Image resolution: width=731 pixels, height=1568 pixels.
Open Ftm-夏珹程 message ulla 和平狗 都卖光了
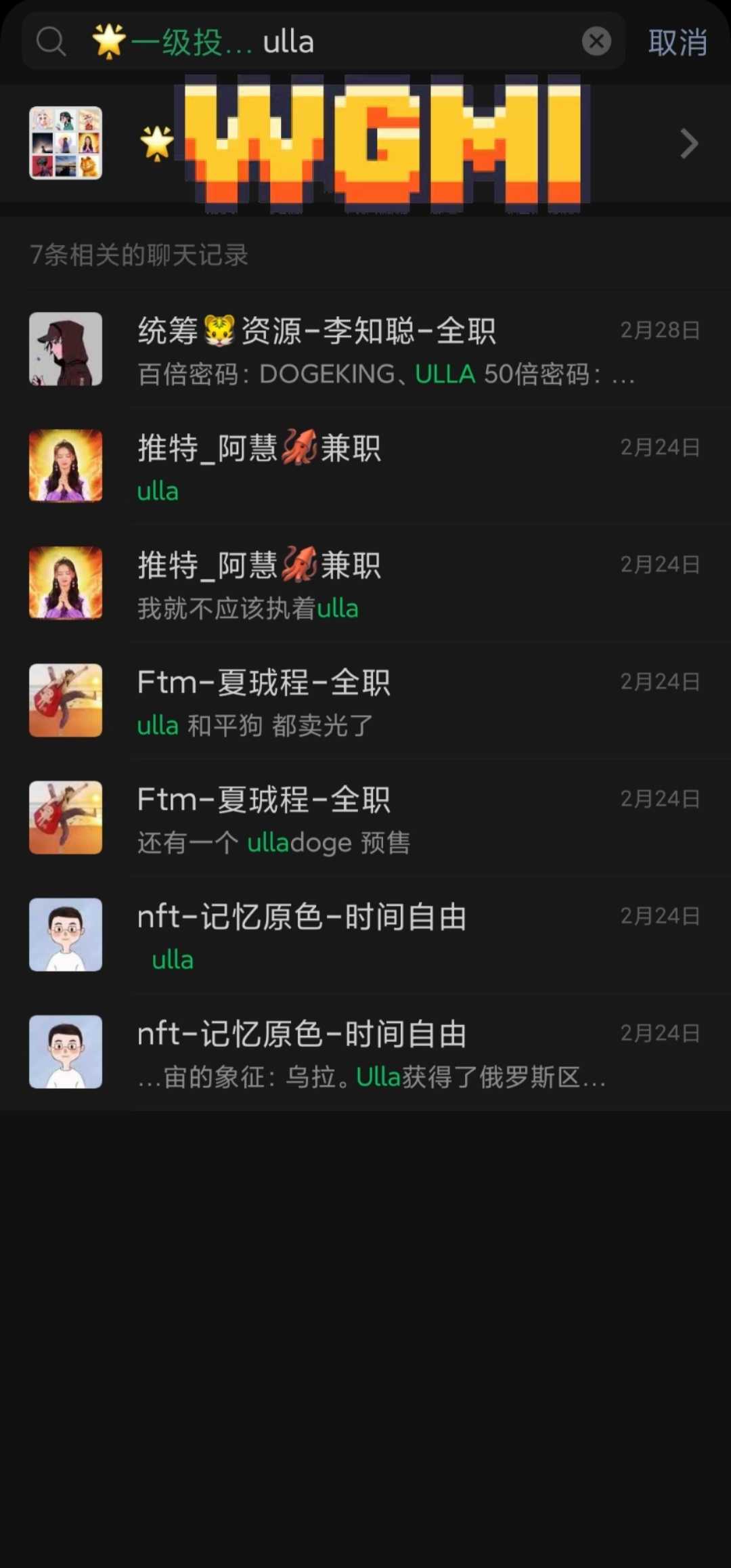pos(386,701)
